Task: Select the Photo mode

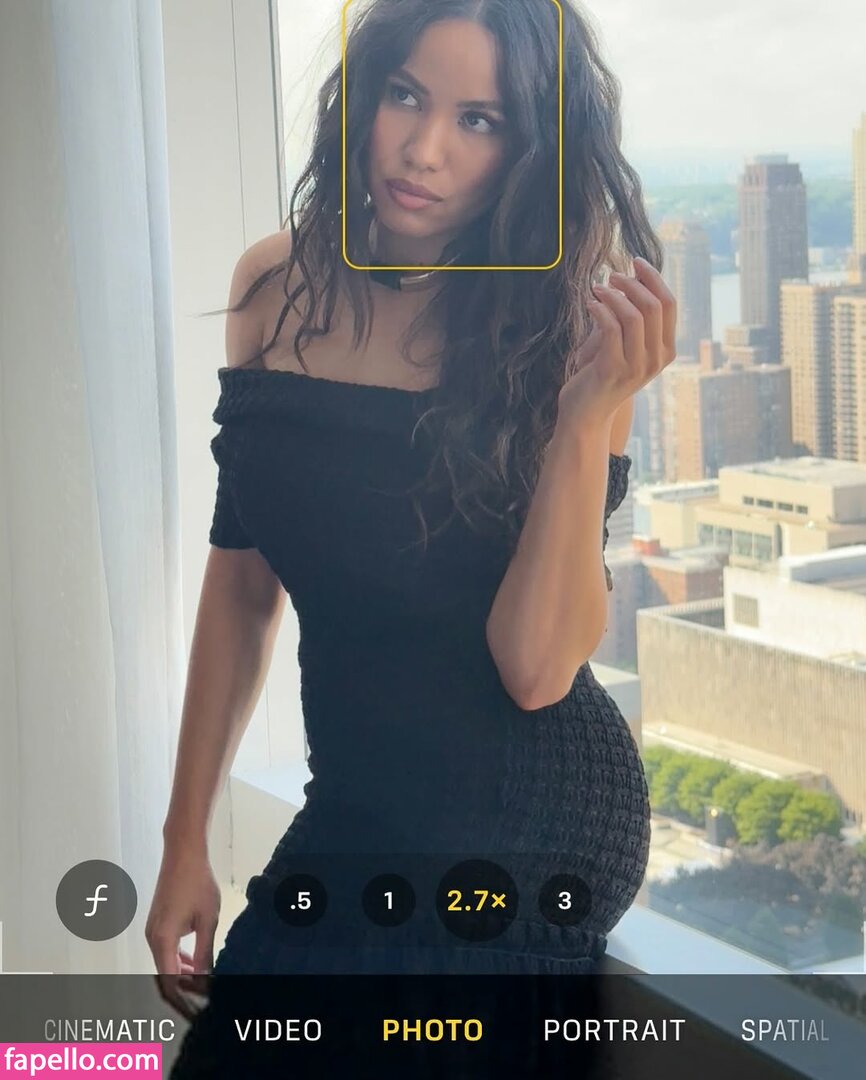Action: [x=432, y=1030]
